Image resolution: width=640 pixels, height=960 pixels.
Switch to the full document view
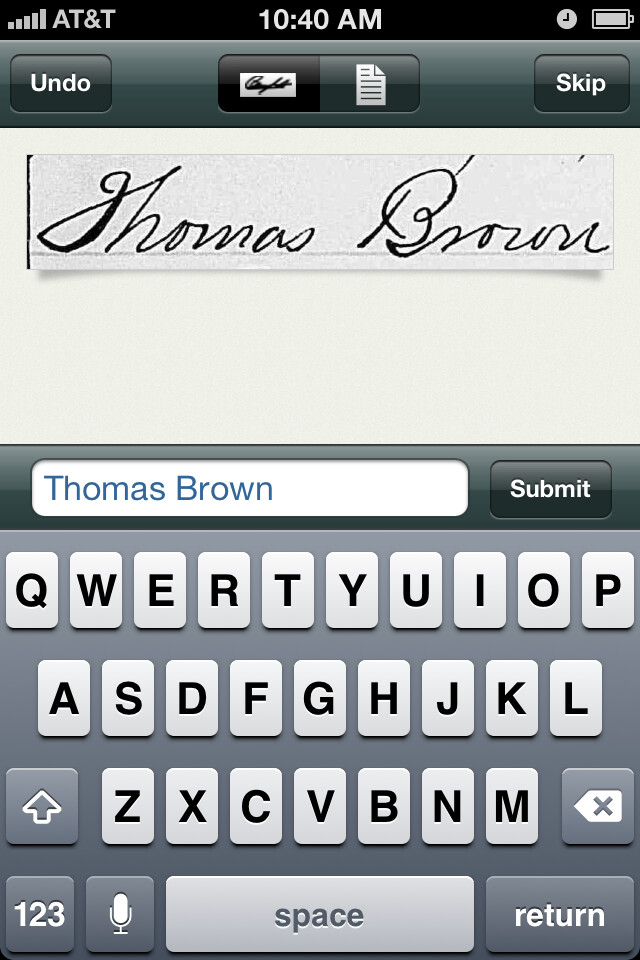(x=370, y=84)
